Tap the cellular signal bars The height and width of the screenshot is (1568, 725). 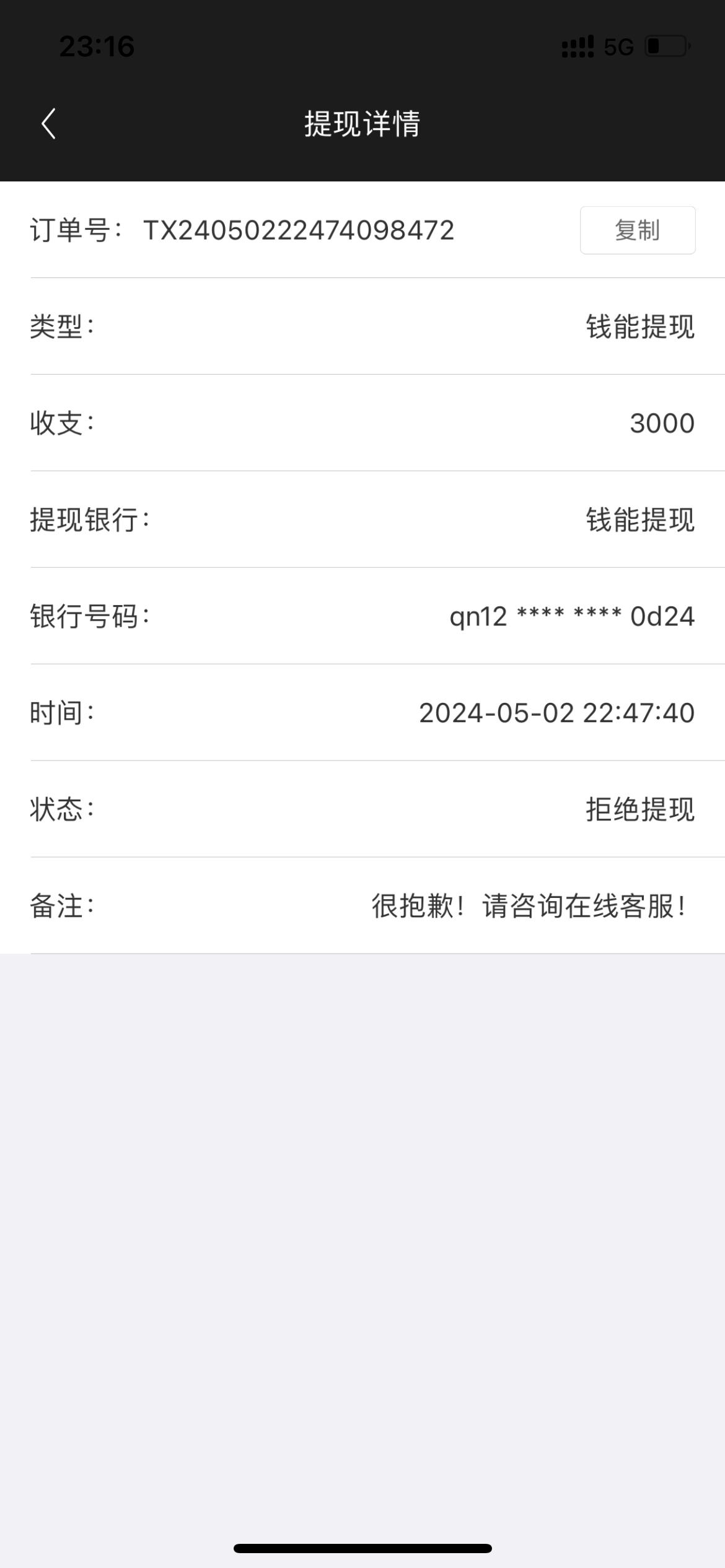[x=578, y=46]
